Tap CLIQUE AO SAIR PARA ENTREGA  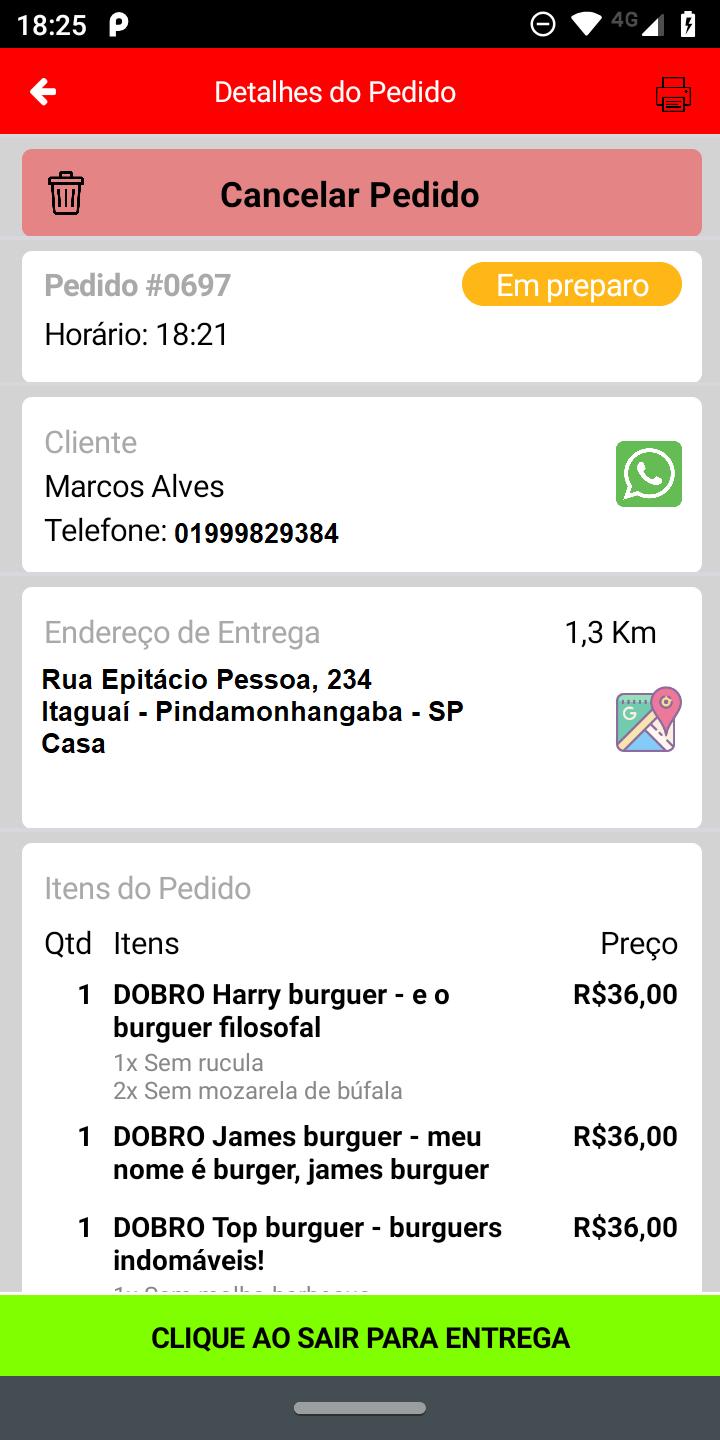click(x=360, y=1337)
